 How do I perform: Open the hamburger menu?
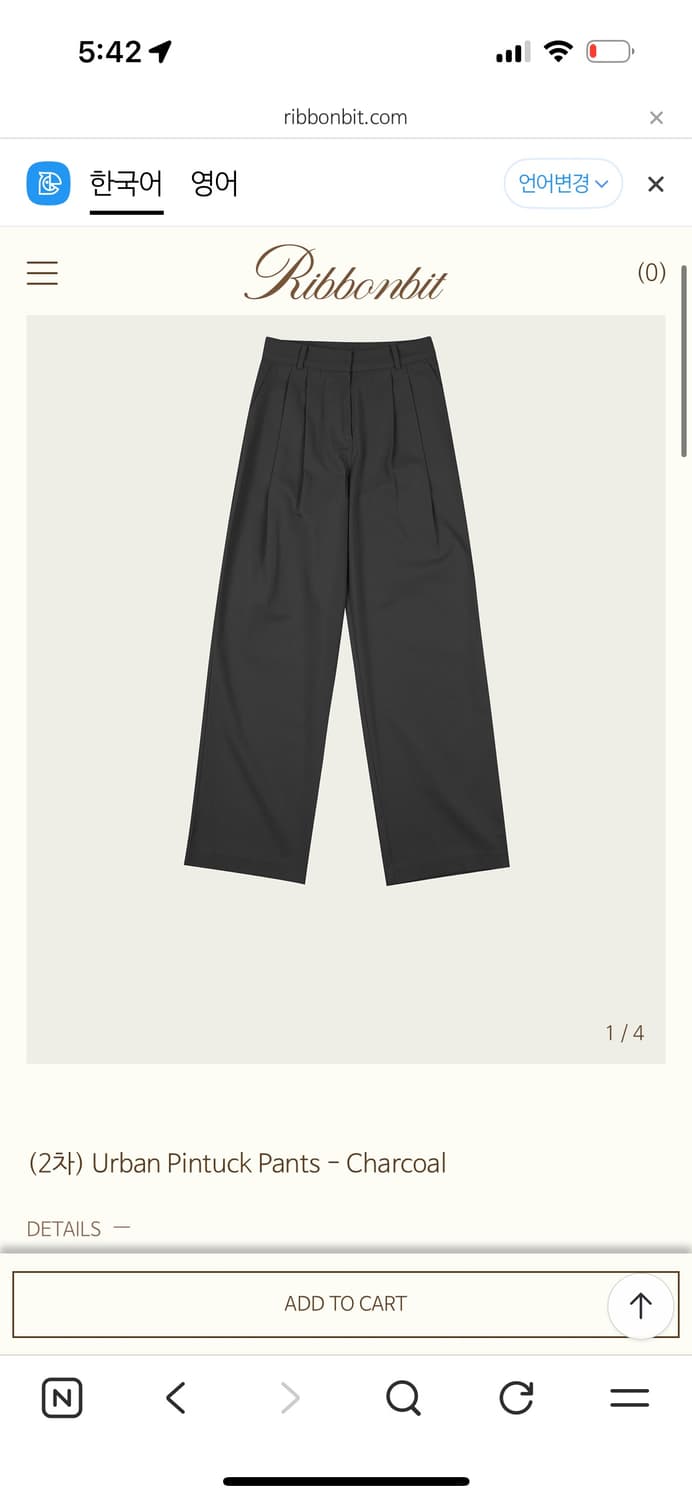pos(42,273)
